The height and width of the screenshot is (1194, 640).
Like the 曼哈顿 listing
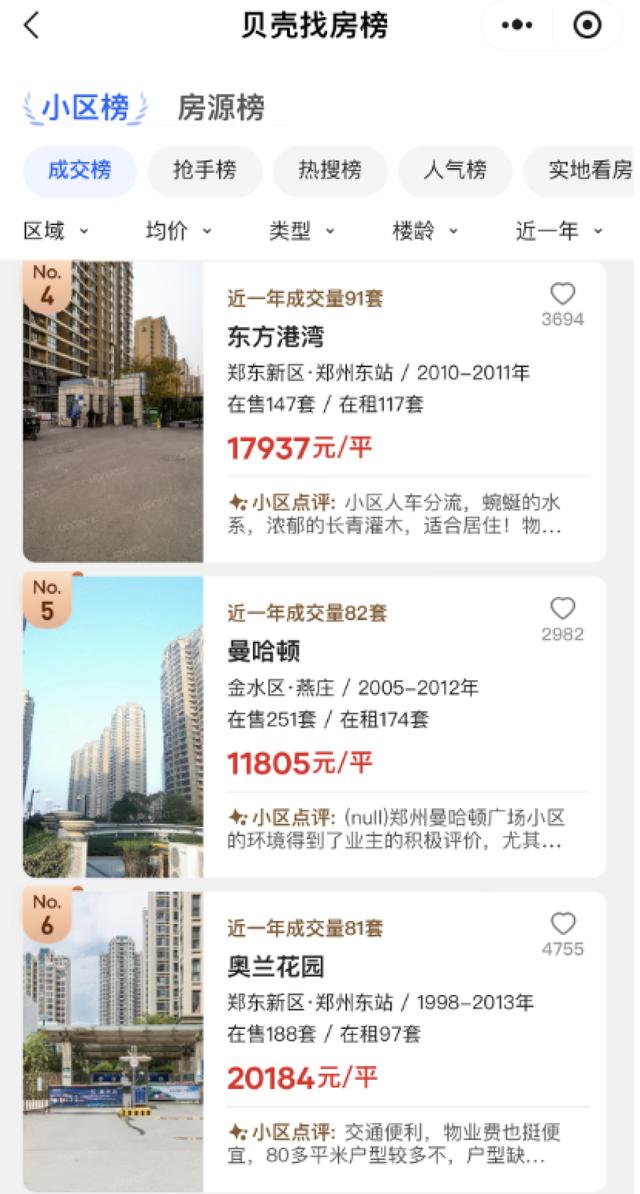click(x=563, y=609)
